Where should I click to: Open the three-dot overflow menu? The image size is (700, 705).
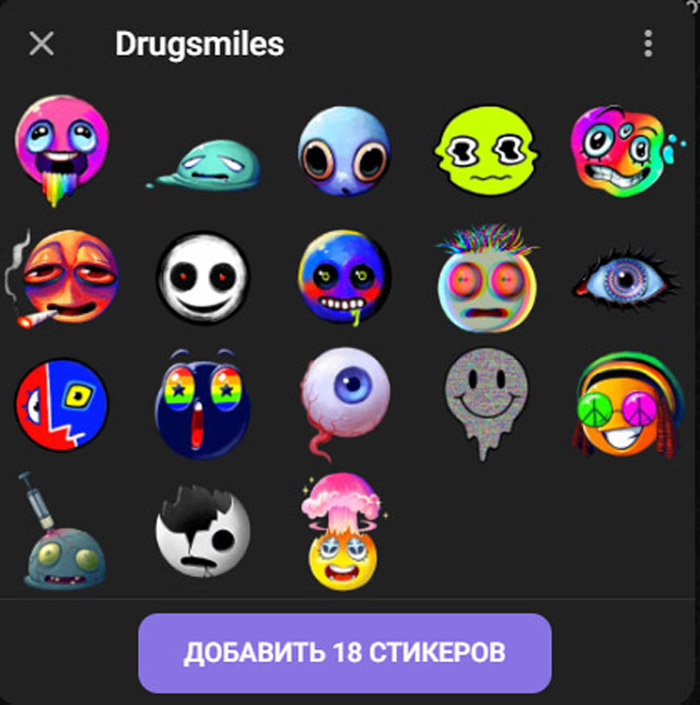click(x=648, y=43)
